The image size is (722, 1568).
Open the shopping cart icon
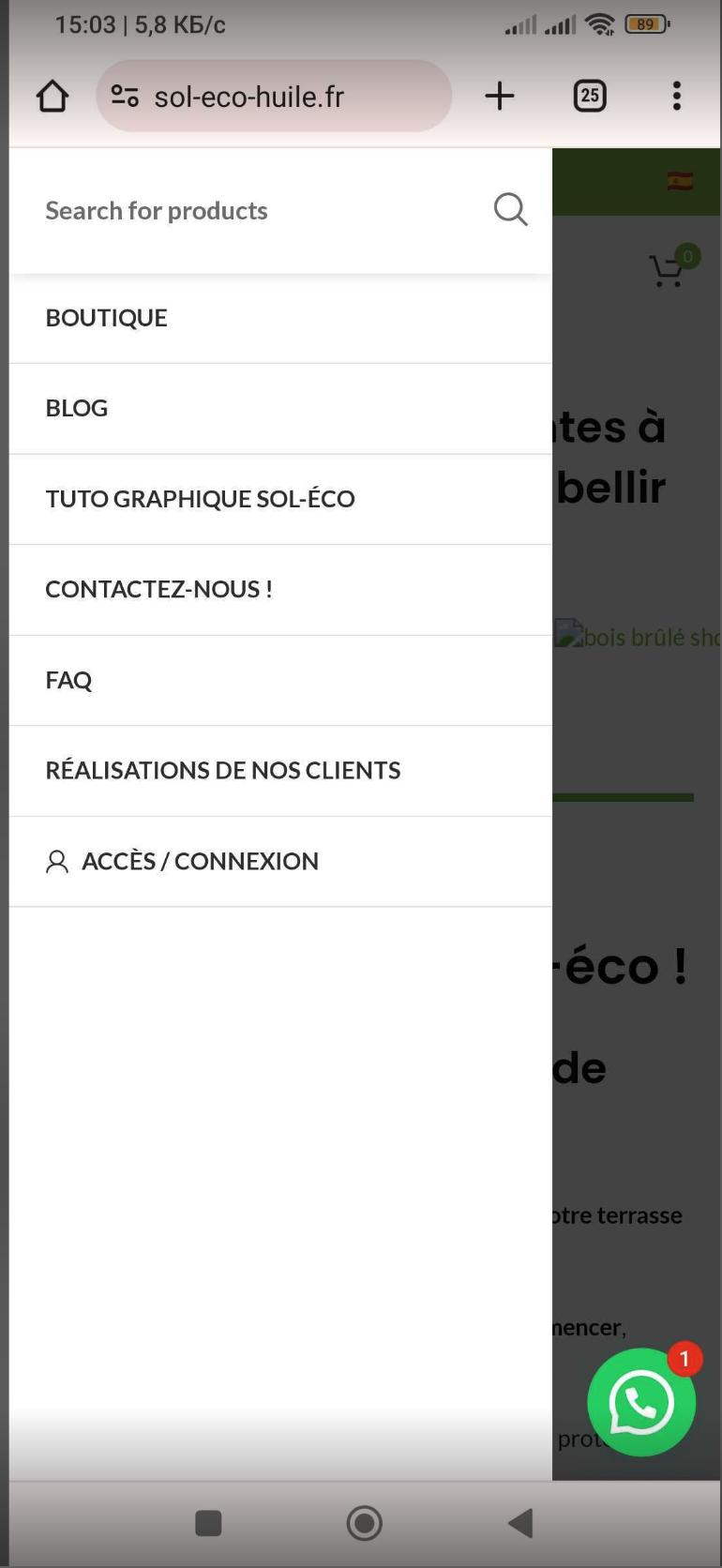[668, 271]
